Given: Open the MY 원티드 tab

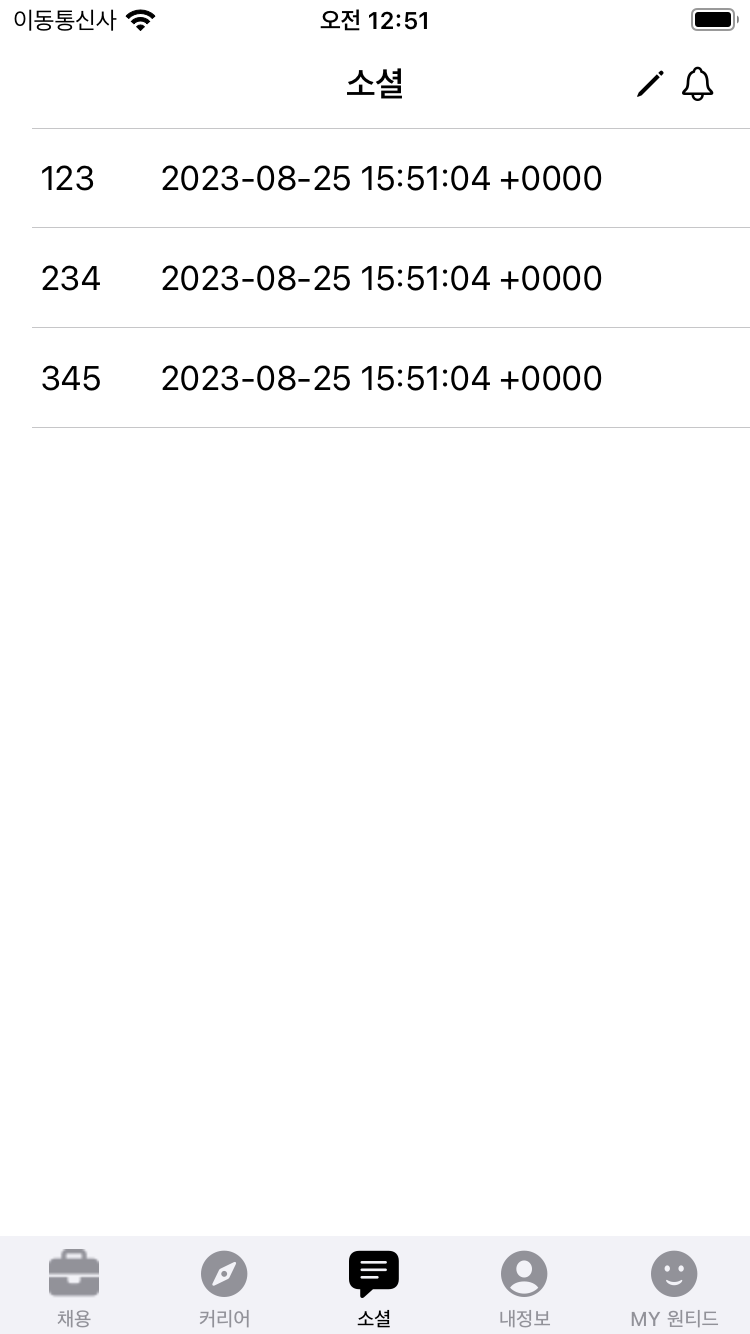Looking at the screenshot, I should point(674,1288).
